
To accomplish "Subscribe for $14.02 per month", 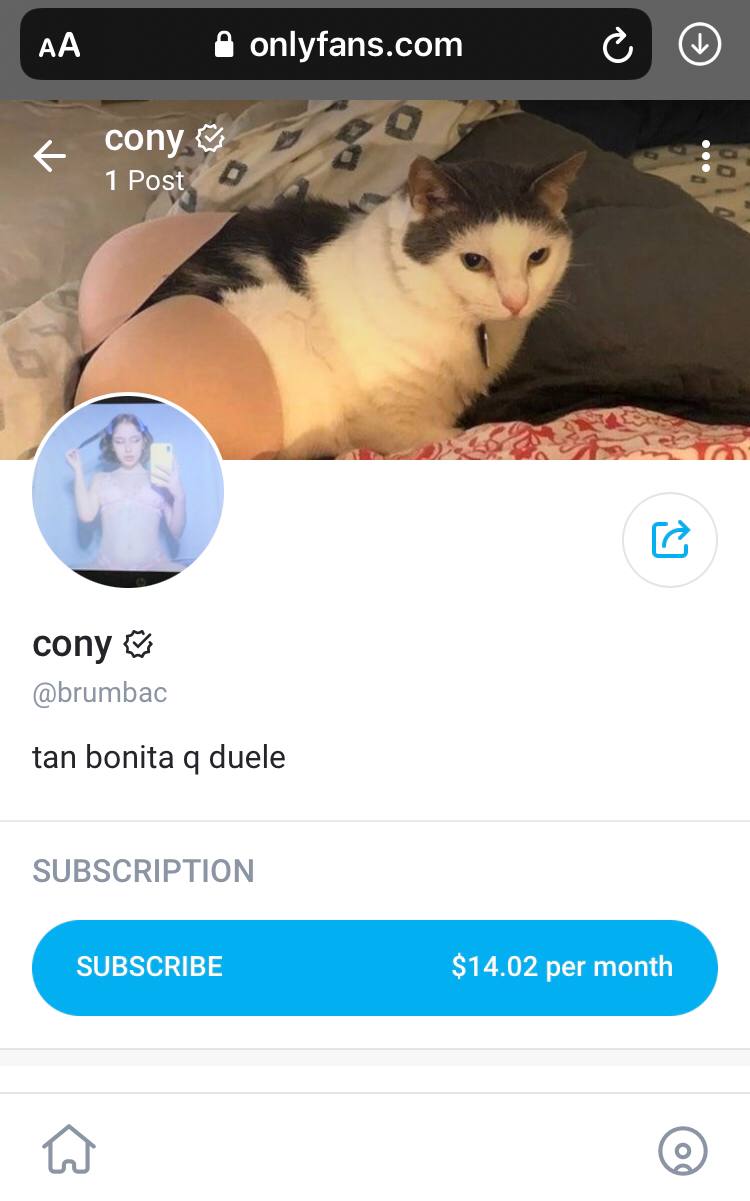I will click(374, 967).
